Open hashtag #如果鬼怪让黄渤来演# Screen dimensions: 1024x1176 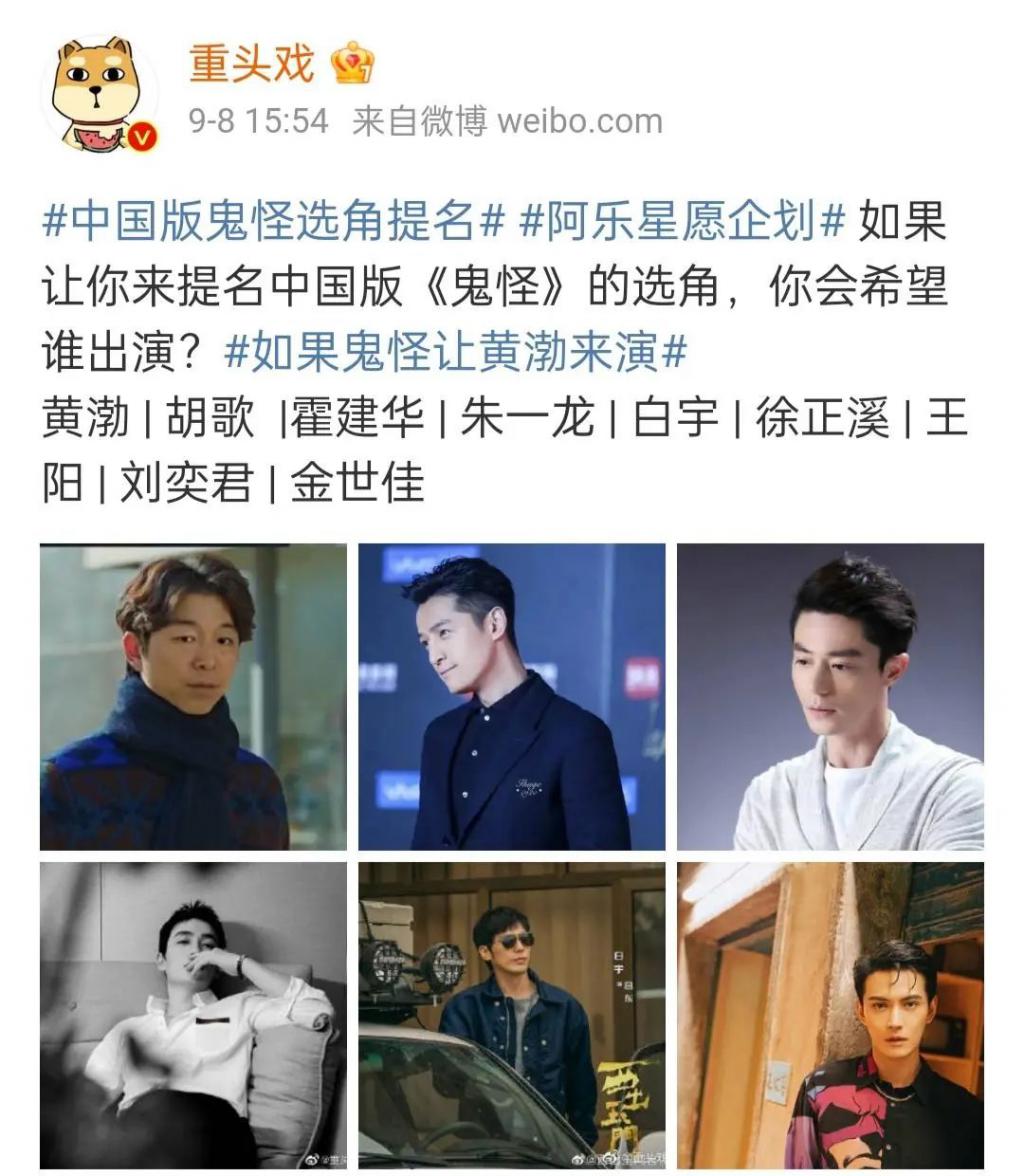457,353
